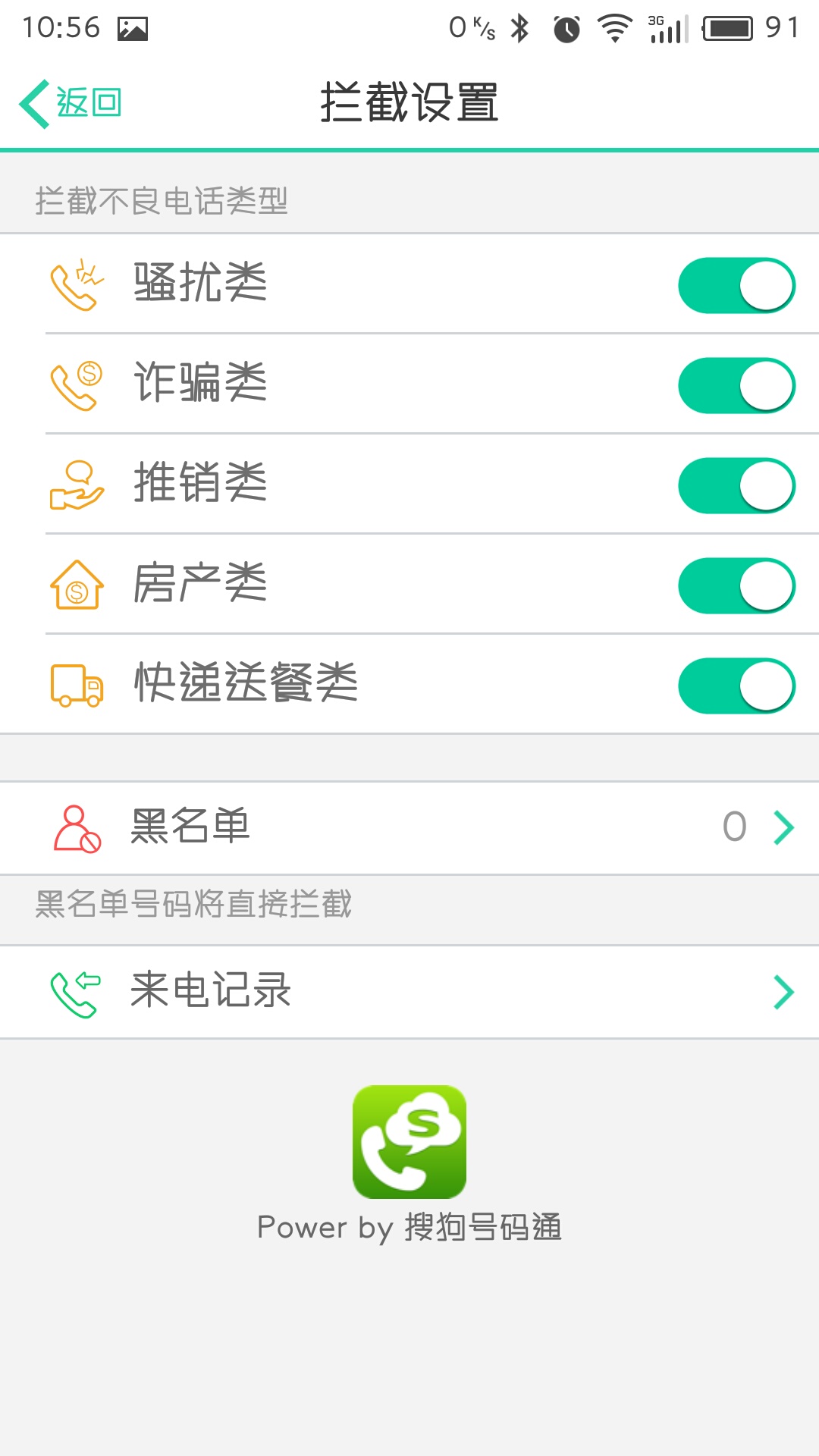Select the 拦截设置 title bar
The width and height of the screenshot is (819, 1456).
point(409,102)
